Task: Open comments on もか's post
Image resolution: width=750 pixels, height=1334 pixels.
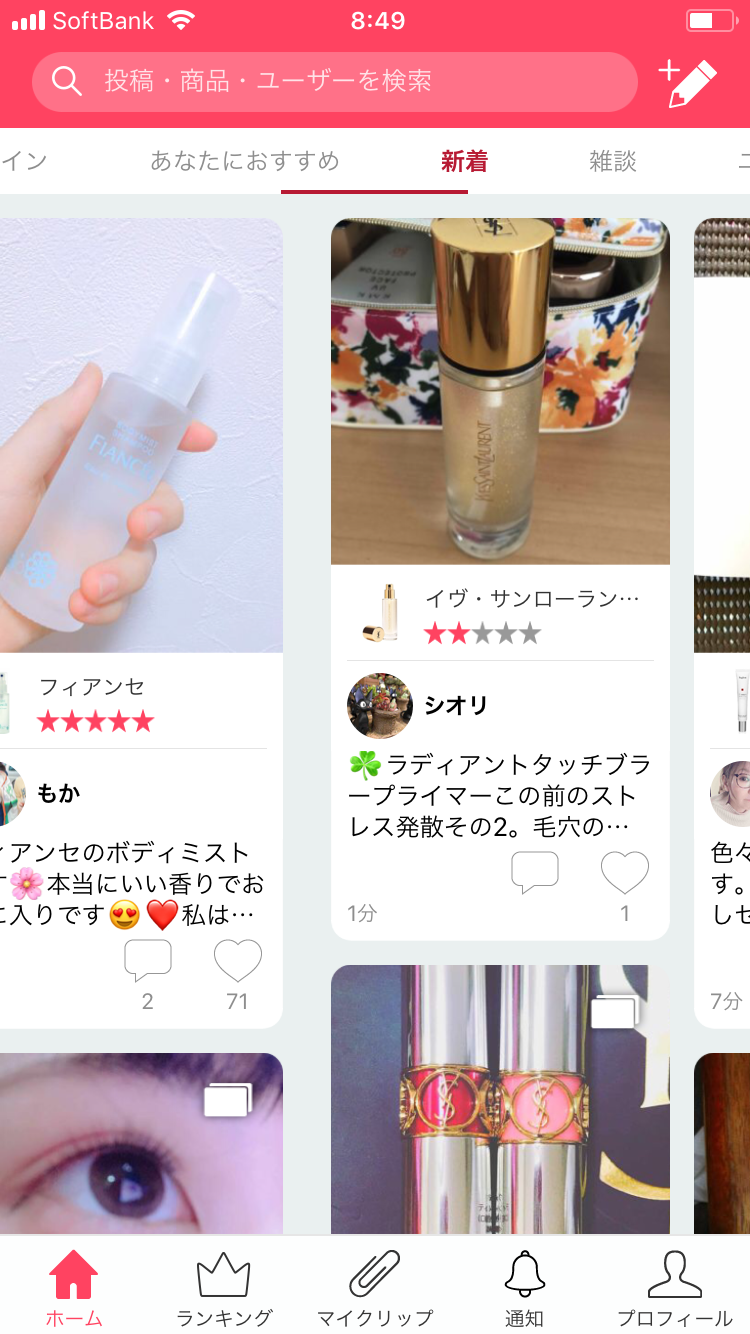Action: coord(148,961)
